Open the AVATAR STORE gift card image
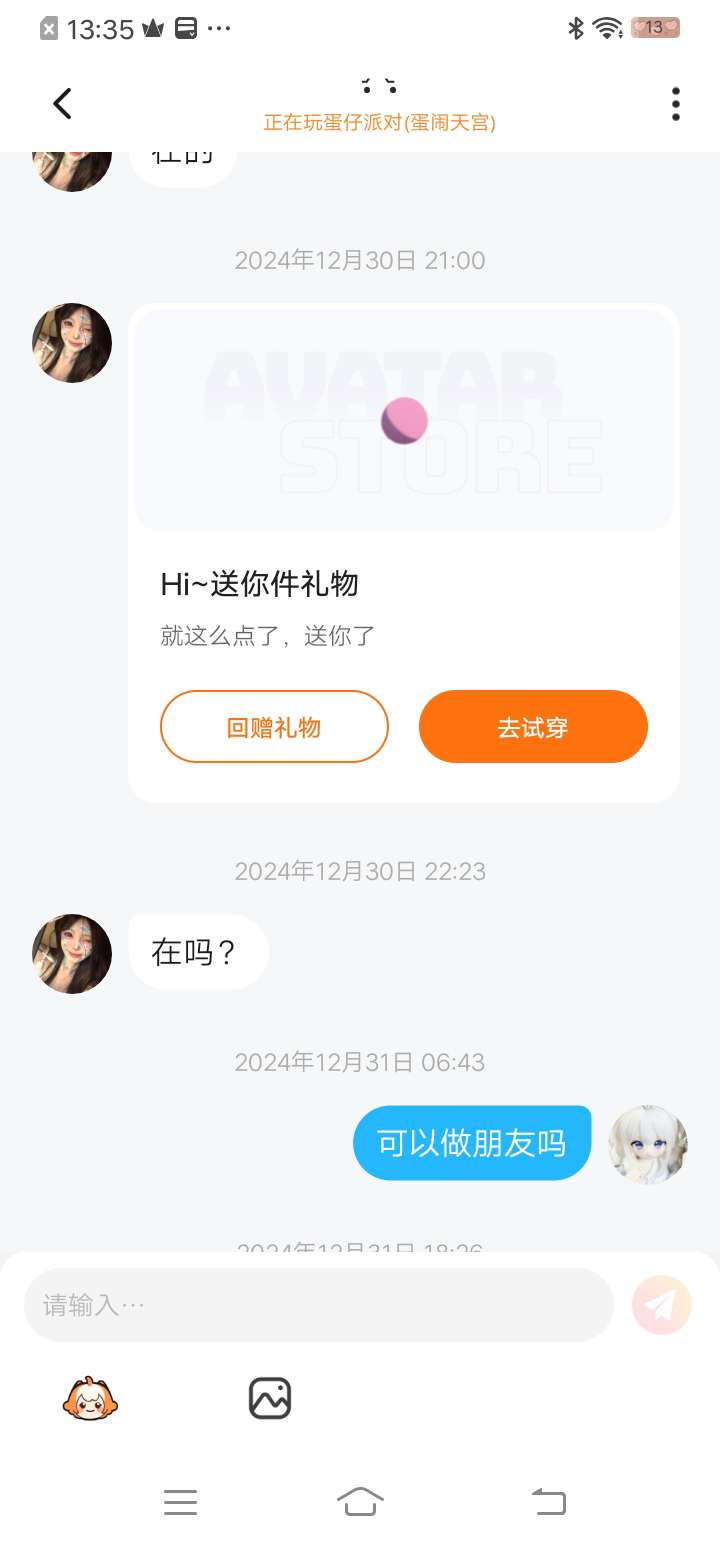Screen dimensions: 720x1544 [x=404, y=420]
